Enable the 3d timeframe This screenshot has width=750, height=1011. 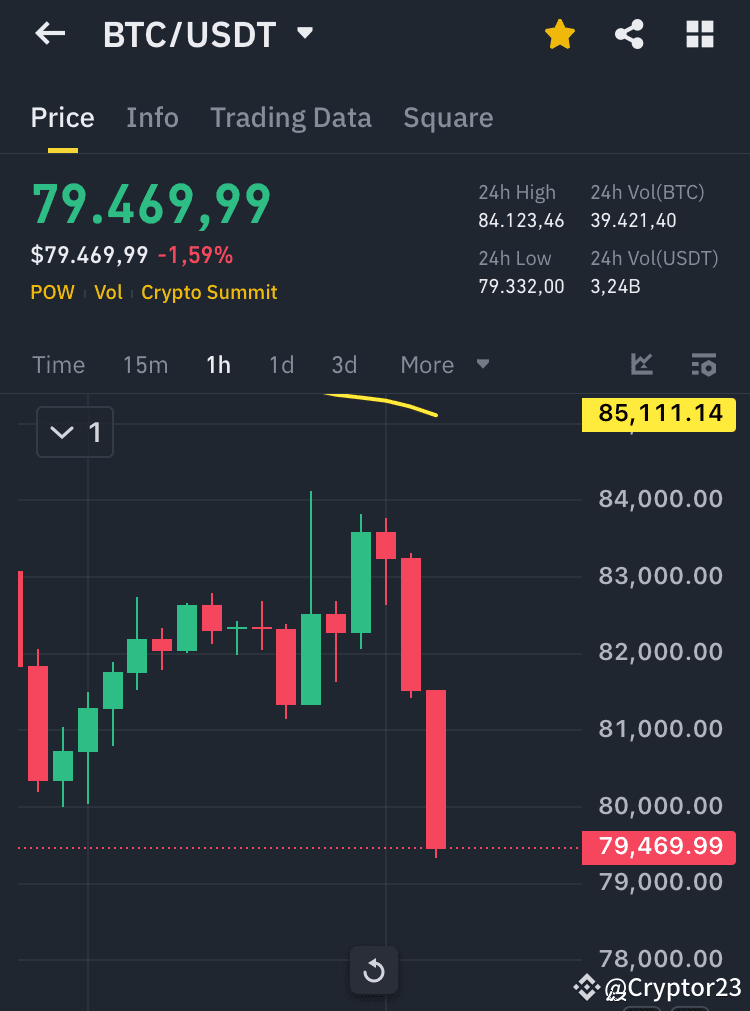344,365
